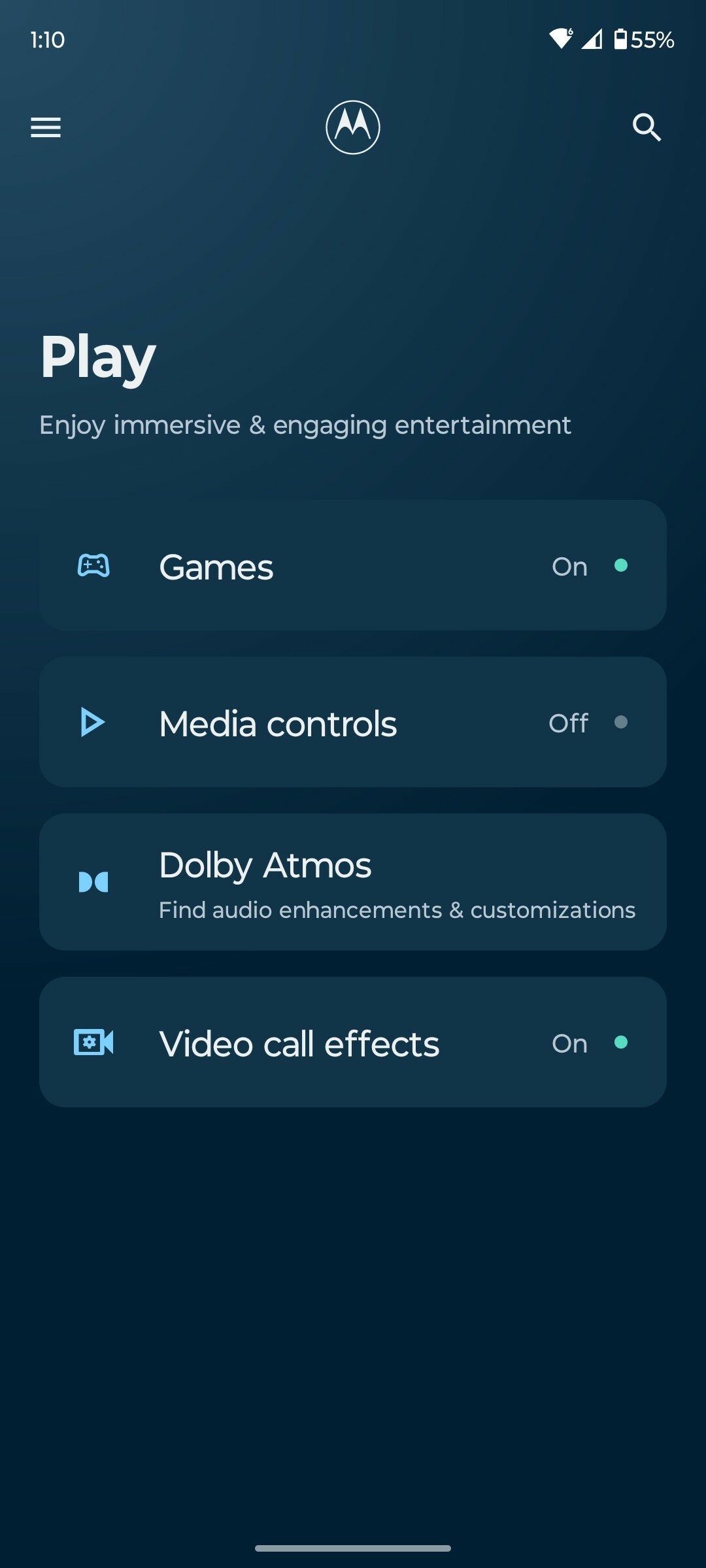Open the Video call effects card

point(353,1042)
